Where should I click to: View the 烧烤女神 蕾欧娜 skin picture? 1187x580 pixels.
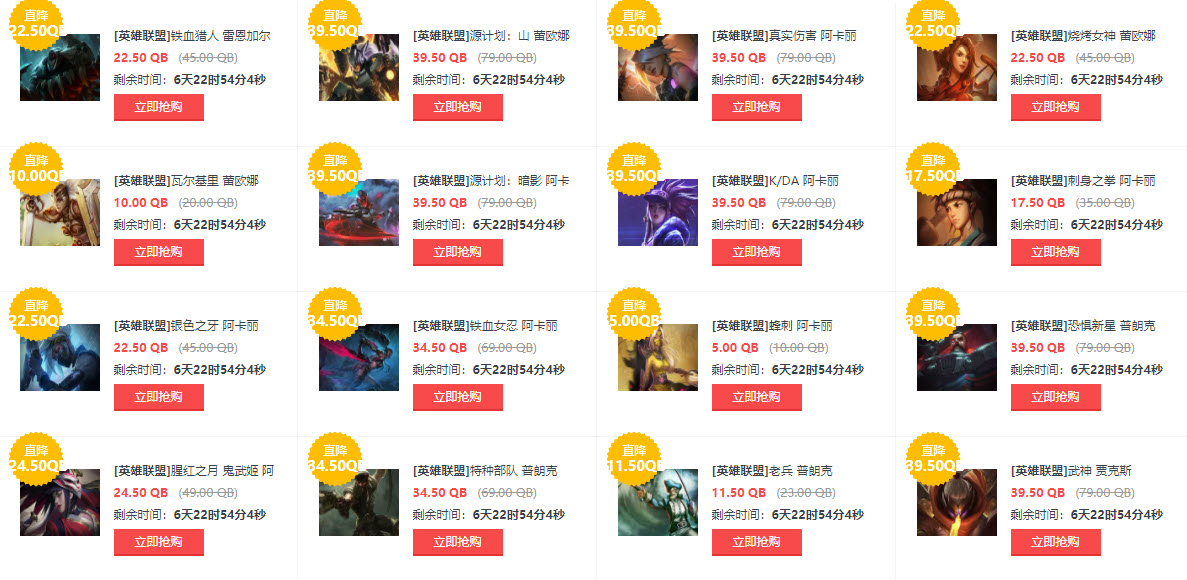coord(957,68)
